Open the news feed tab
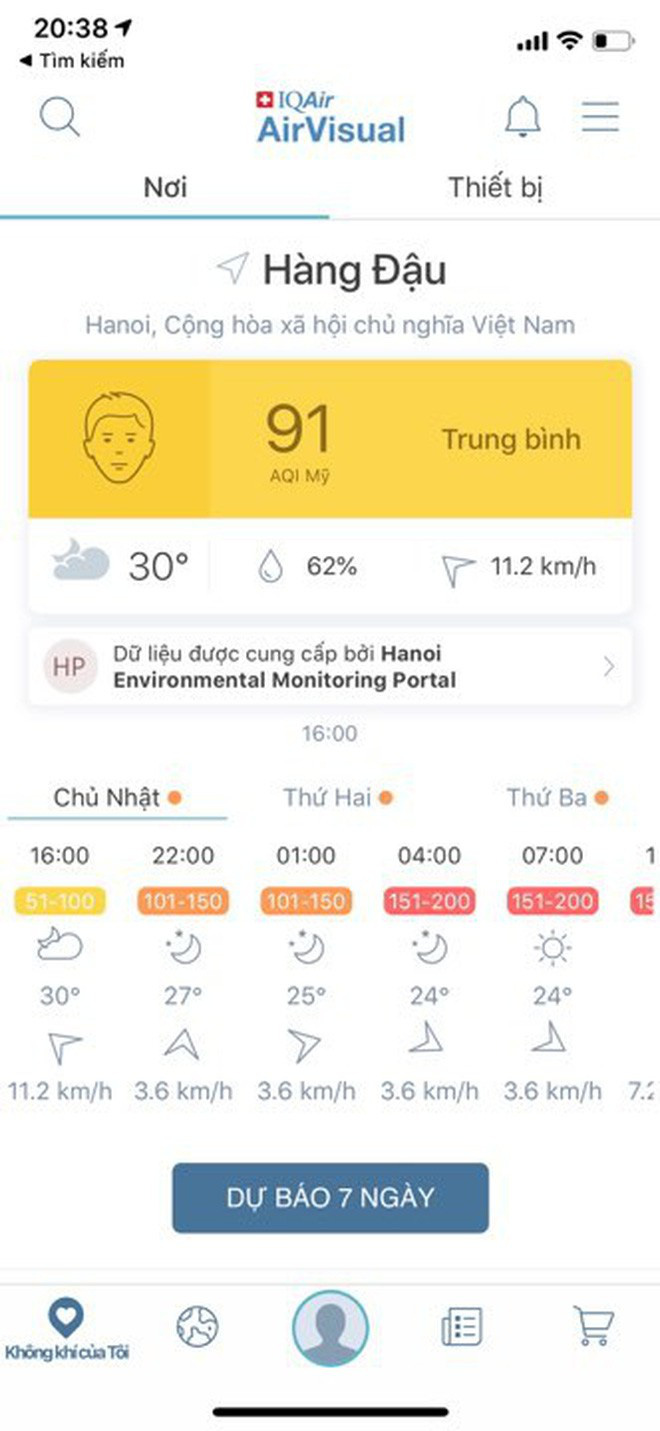This screenshot has height=1431, width=660. [x=462, y=1326]
